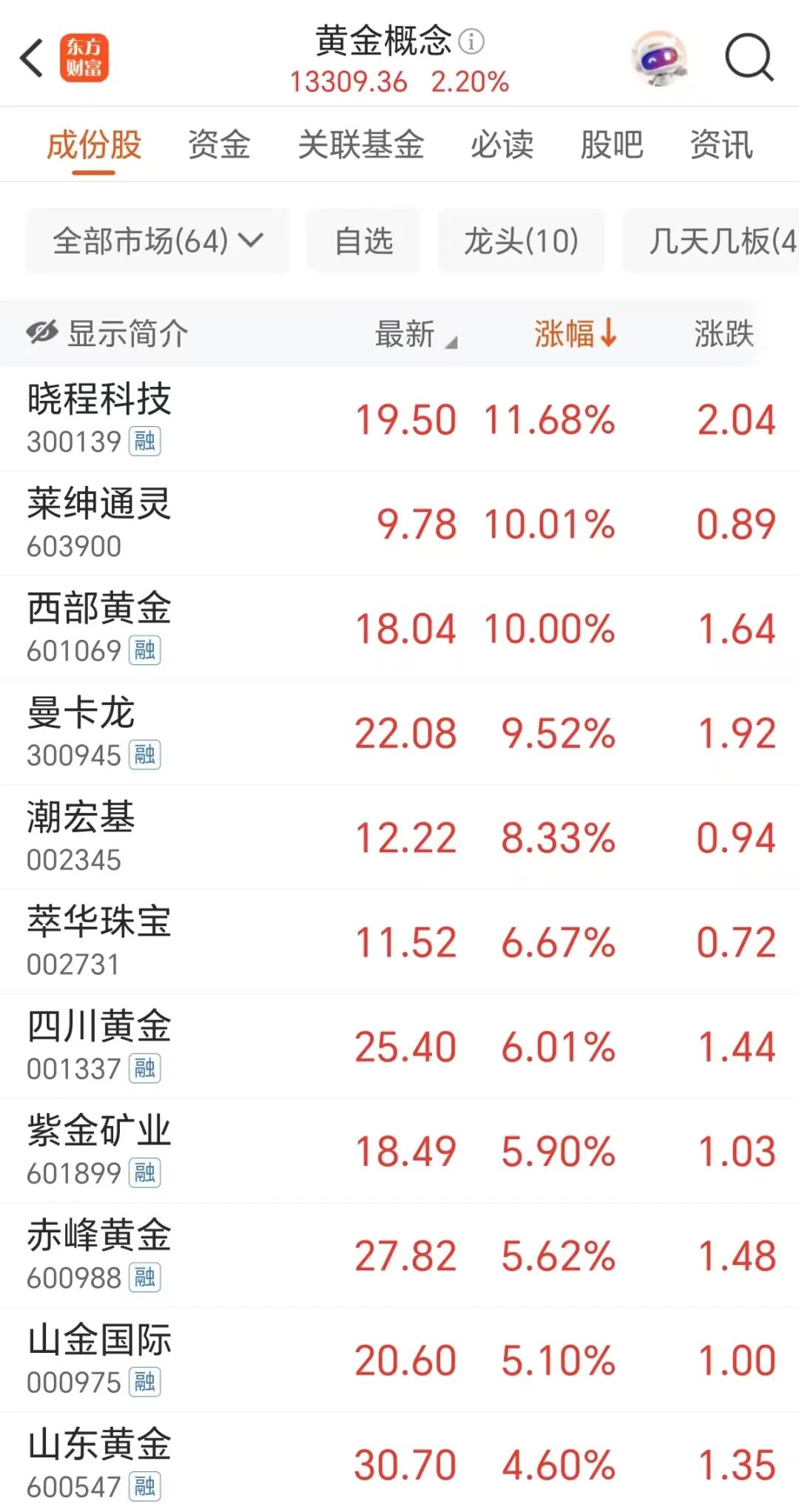This screenshot has width=799, height=1512.
Task: Open the robot assistant icon
Action: point(659,58)
